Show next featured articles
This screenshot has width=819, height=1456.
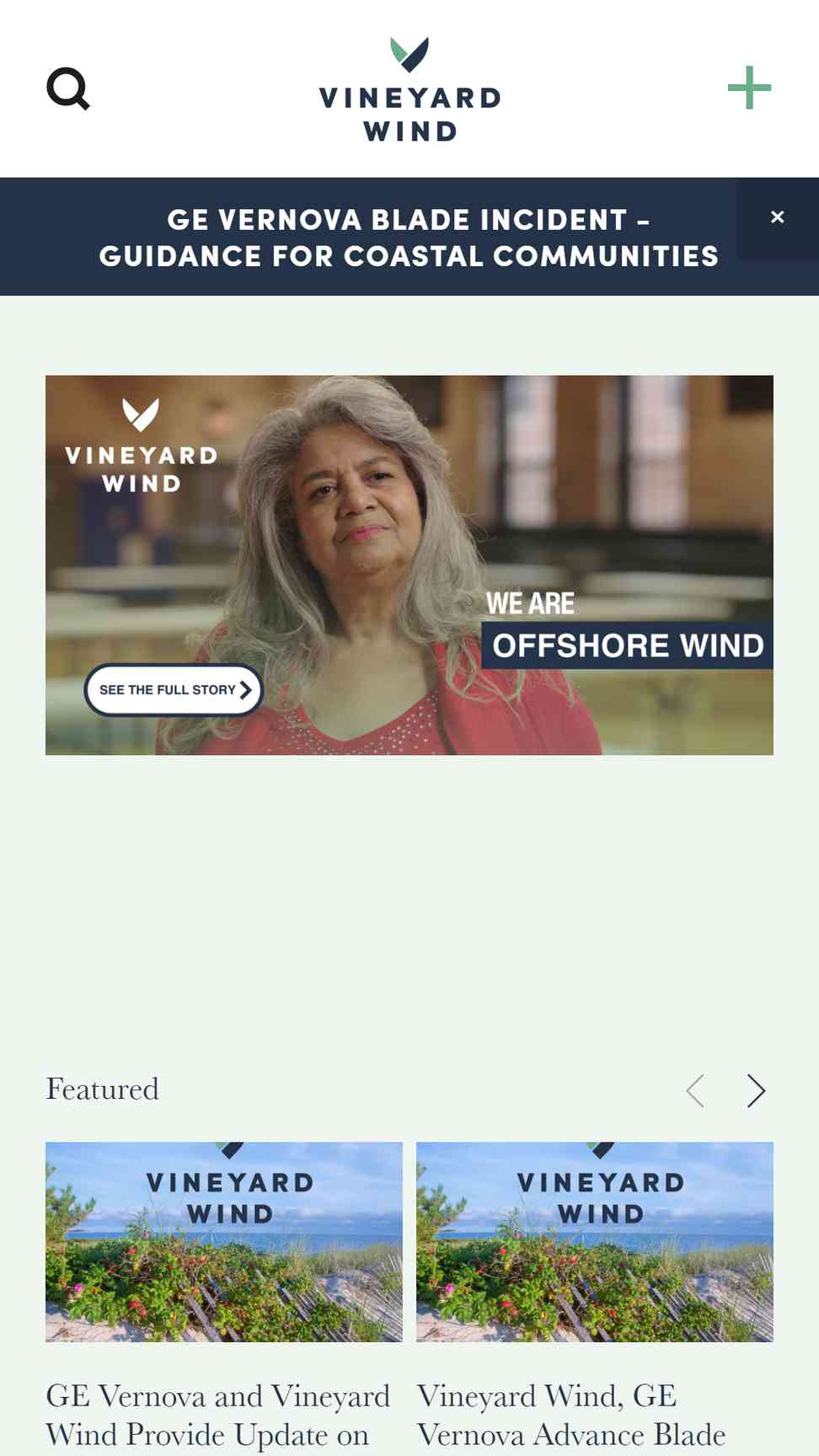coord(756,1090)
